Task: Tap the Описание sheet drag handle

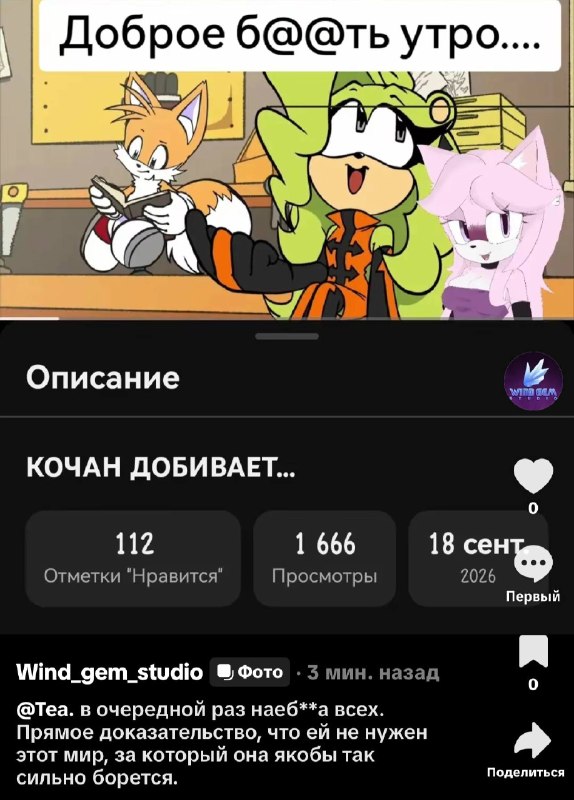Action: tap(287, 336)
